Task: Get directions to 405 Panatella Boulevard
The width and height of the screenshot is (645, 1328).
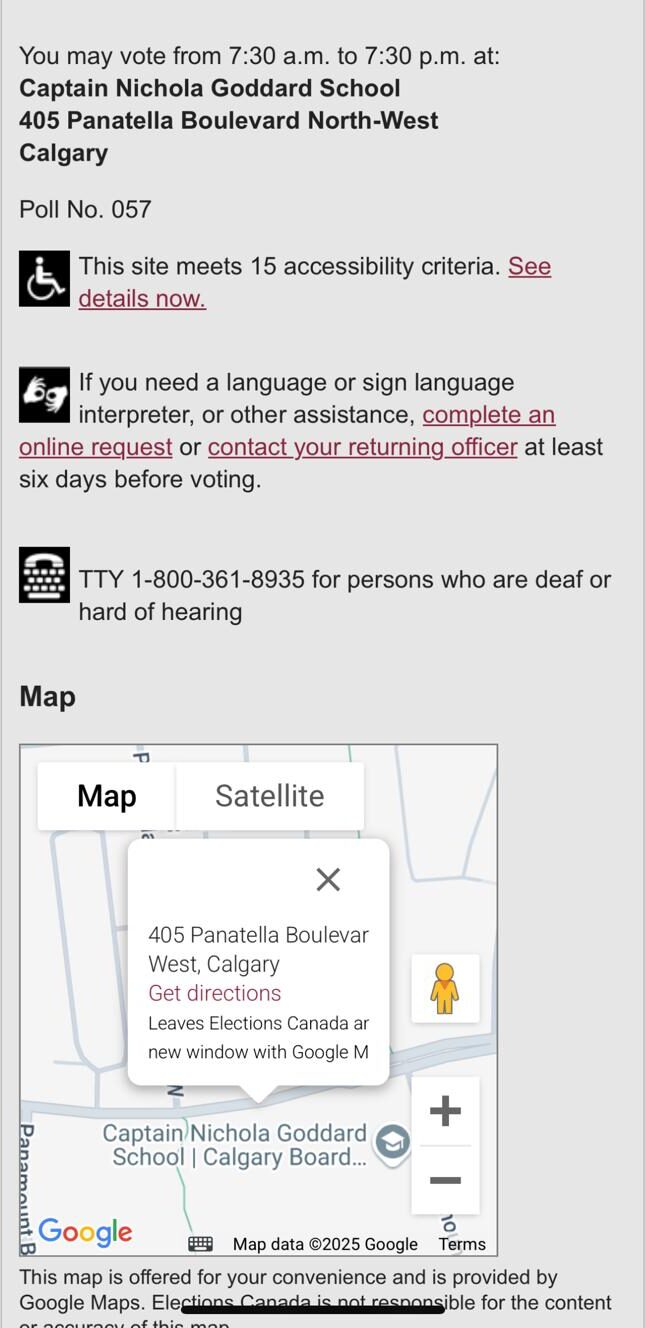Action: point(215,993)
